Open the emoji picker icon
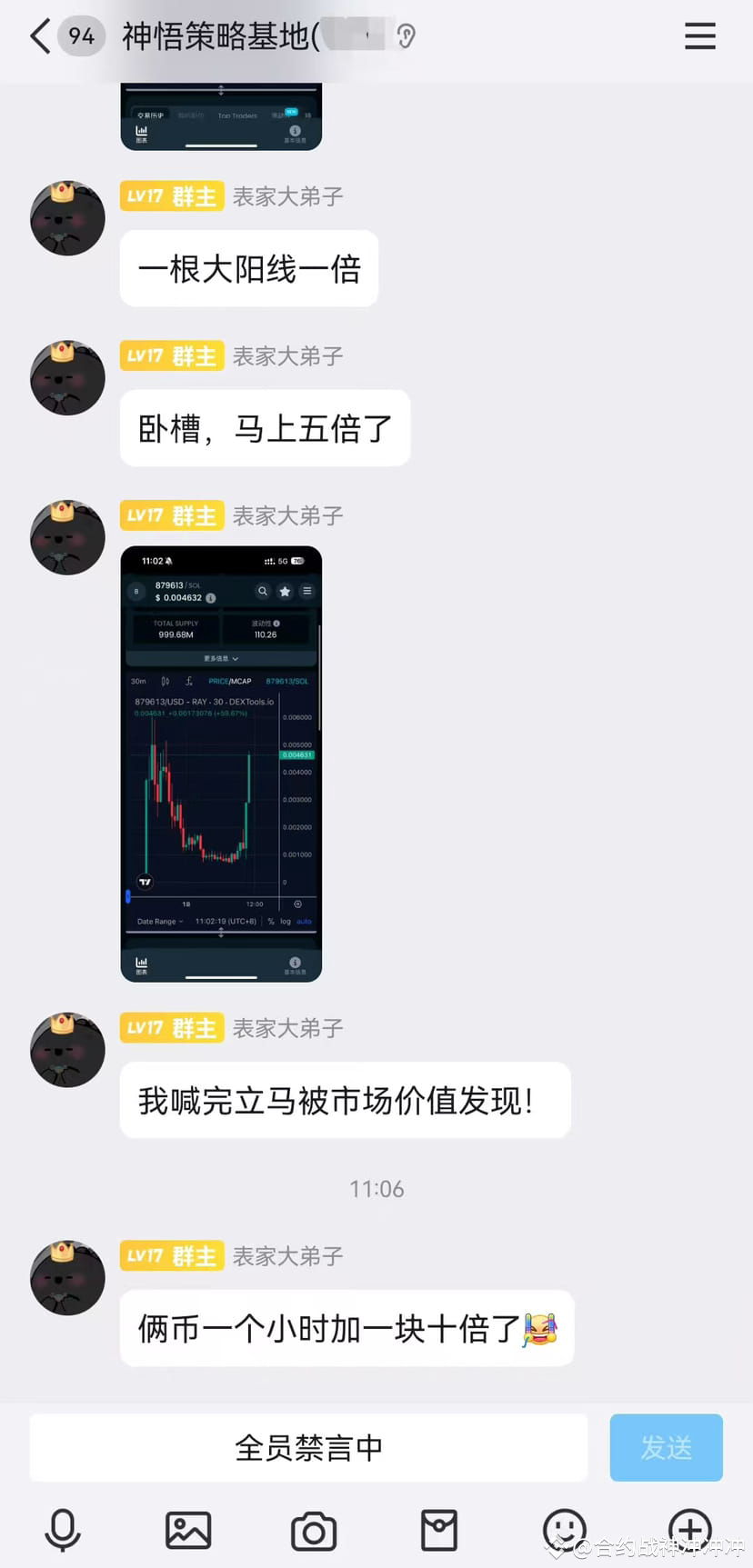 [x=565, y=1530]
